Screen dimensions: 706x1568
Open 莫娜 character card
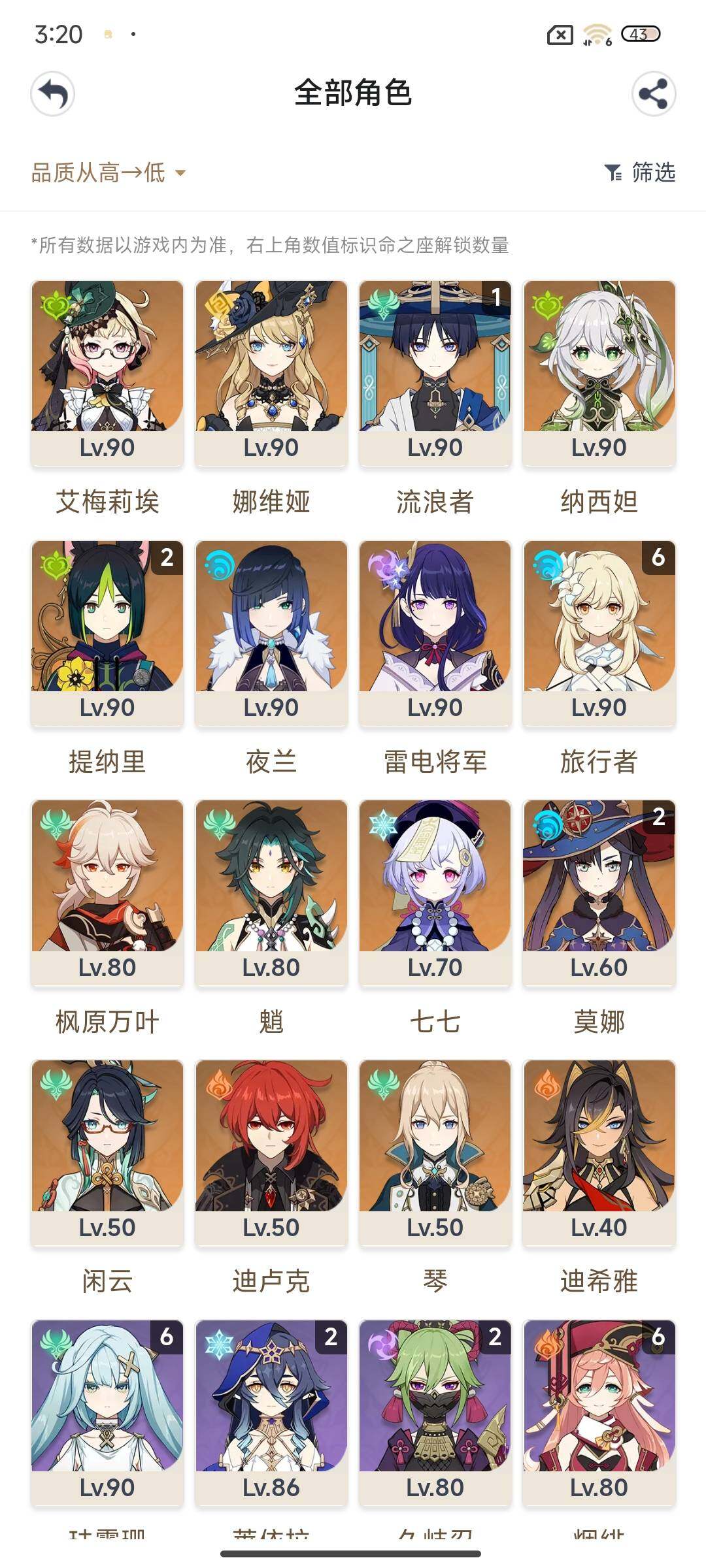599,892
